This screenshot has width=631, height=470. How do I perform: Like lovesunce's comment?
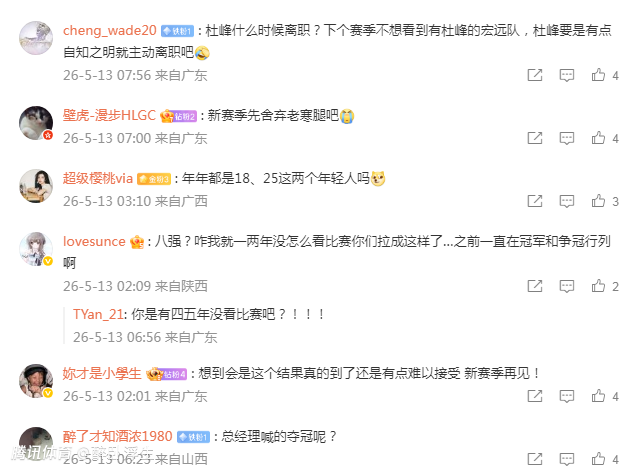coord(598,286)
